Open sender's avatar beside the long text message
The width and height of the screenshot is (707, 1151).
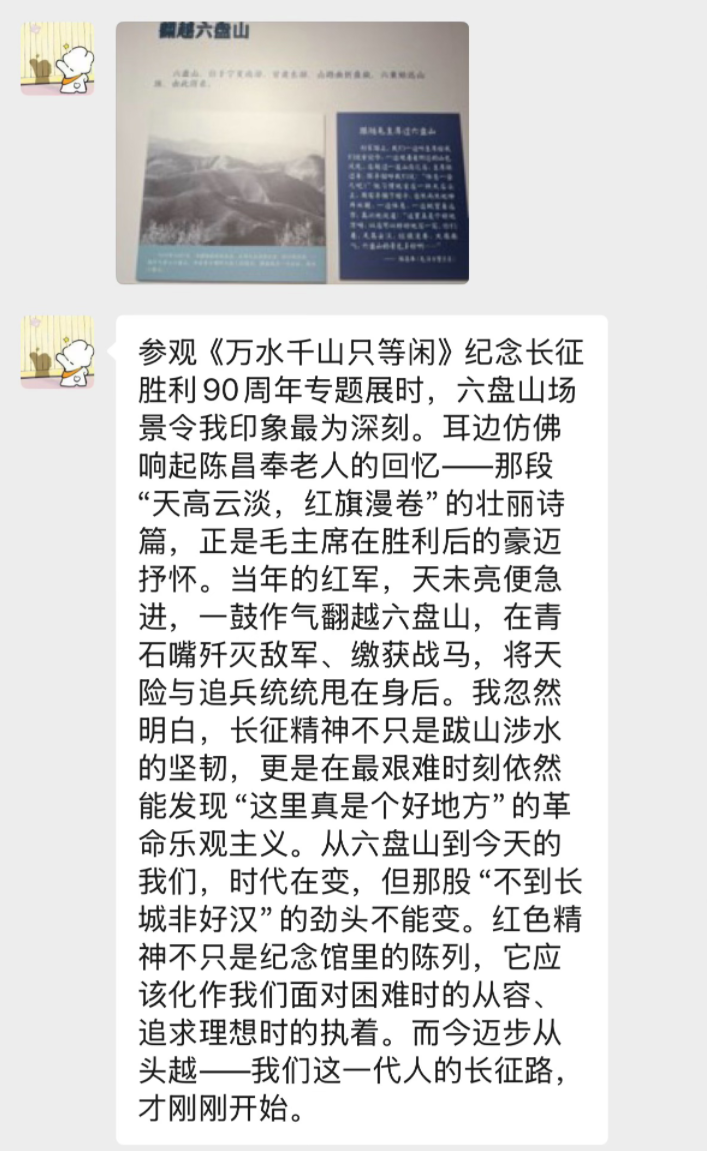point(57,352)
